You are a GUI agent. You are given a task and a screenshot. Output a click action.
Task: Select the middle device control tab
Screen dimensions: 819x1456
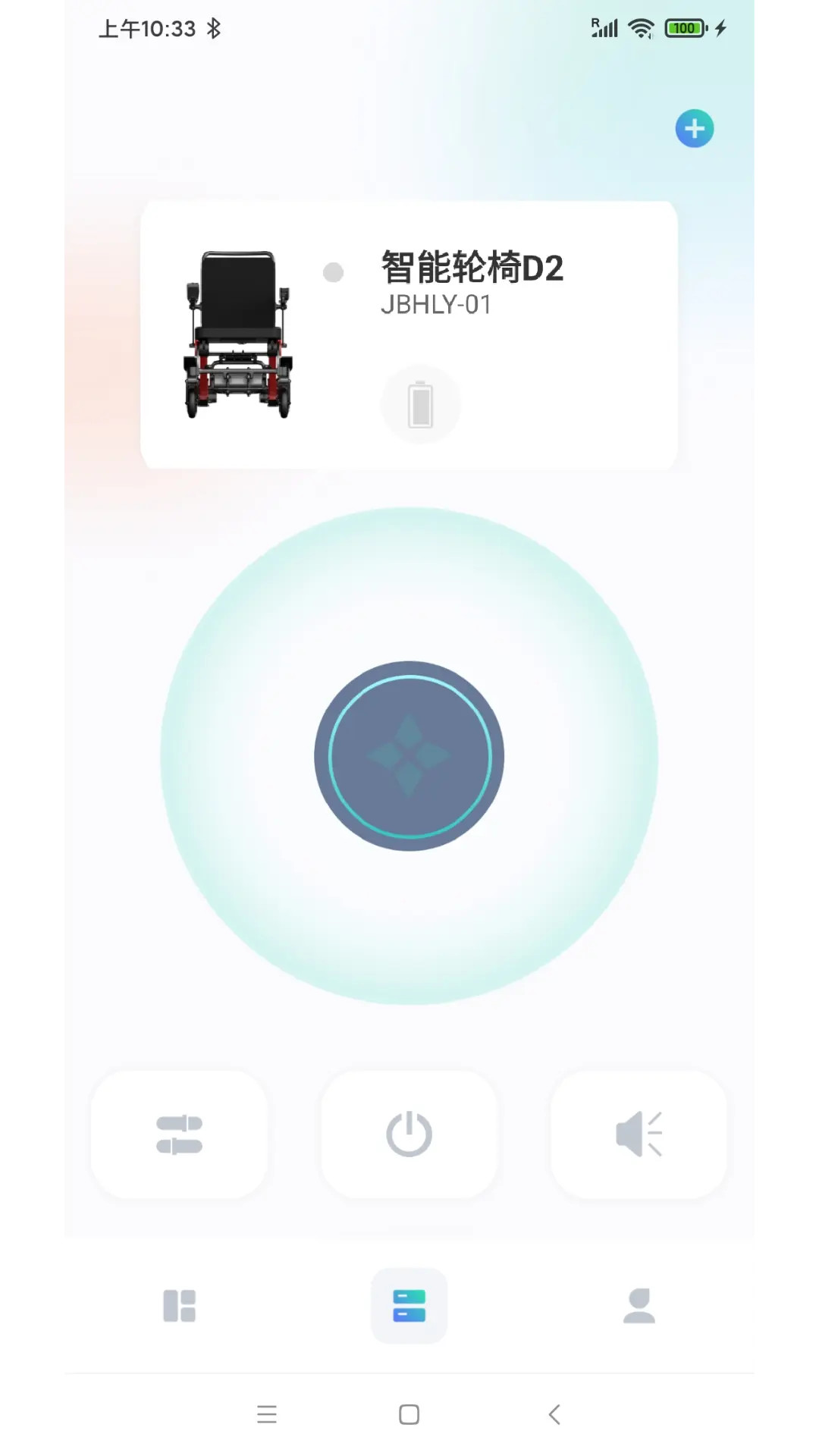[409, 1306]
